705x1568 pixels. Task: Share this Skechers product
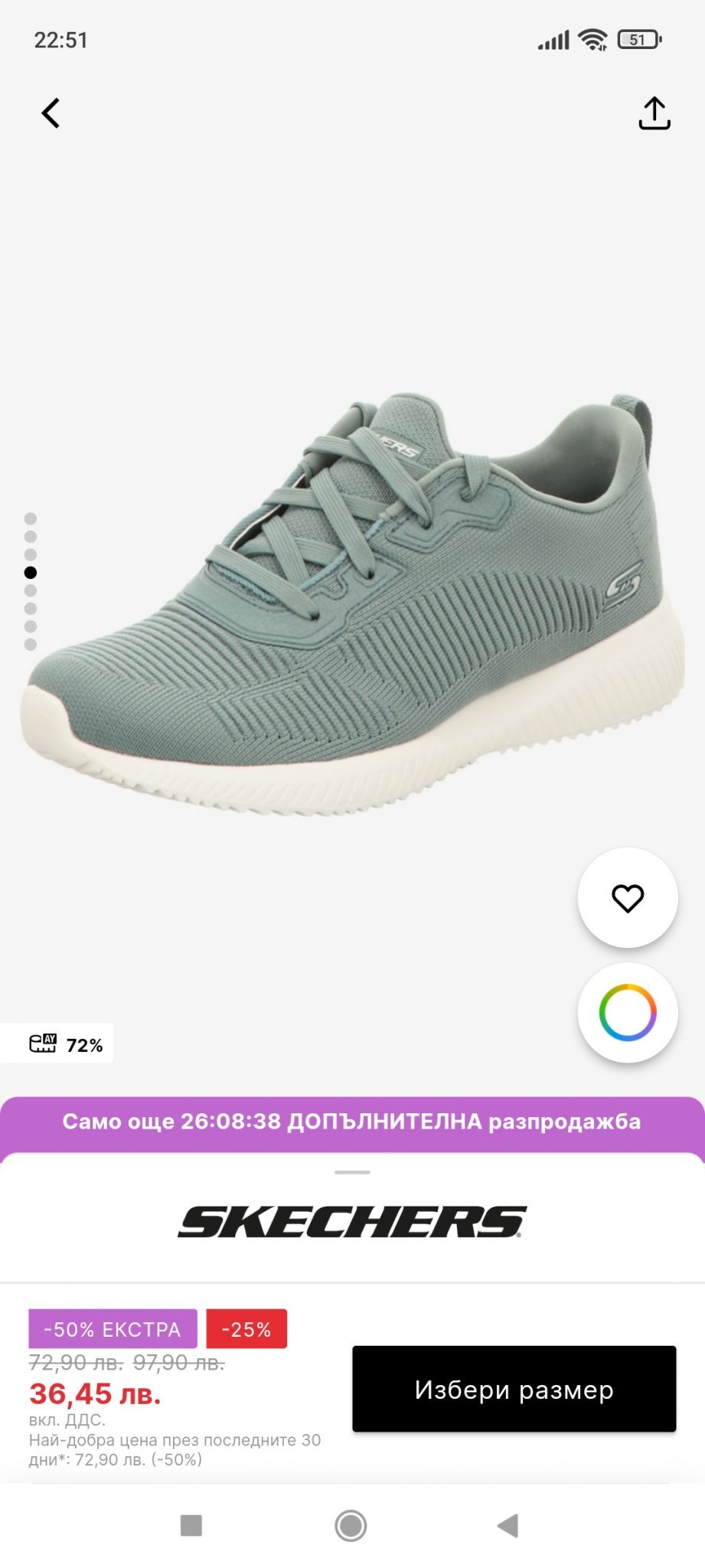click(x=654, y=113)
